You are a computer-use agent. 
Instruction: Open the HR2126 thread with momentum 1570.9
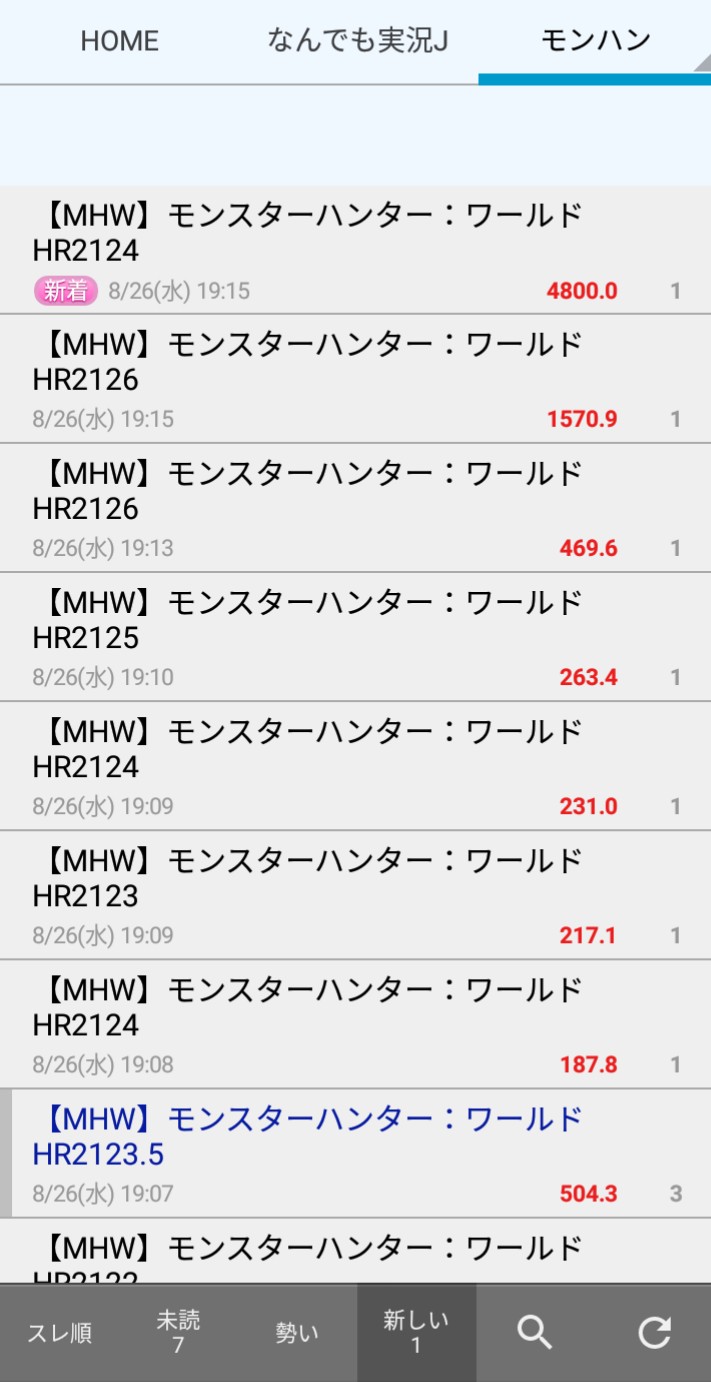(x=355, y=379)
